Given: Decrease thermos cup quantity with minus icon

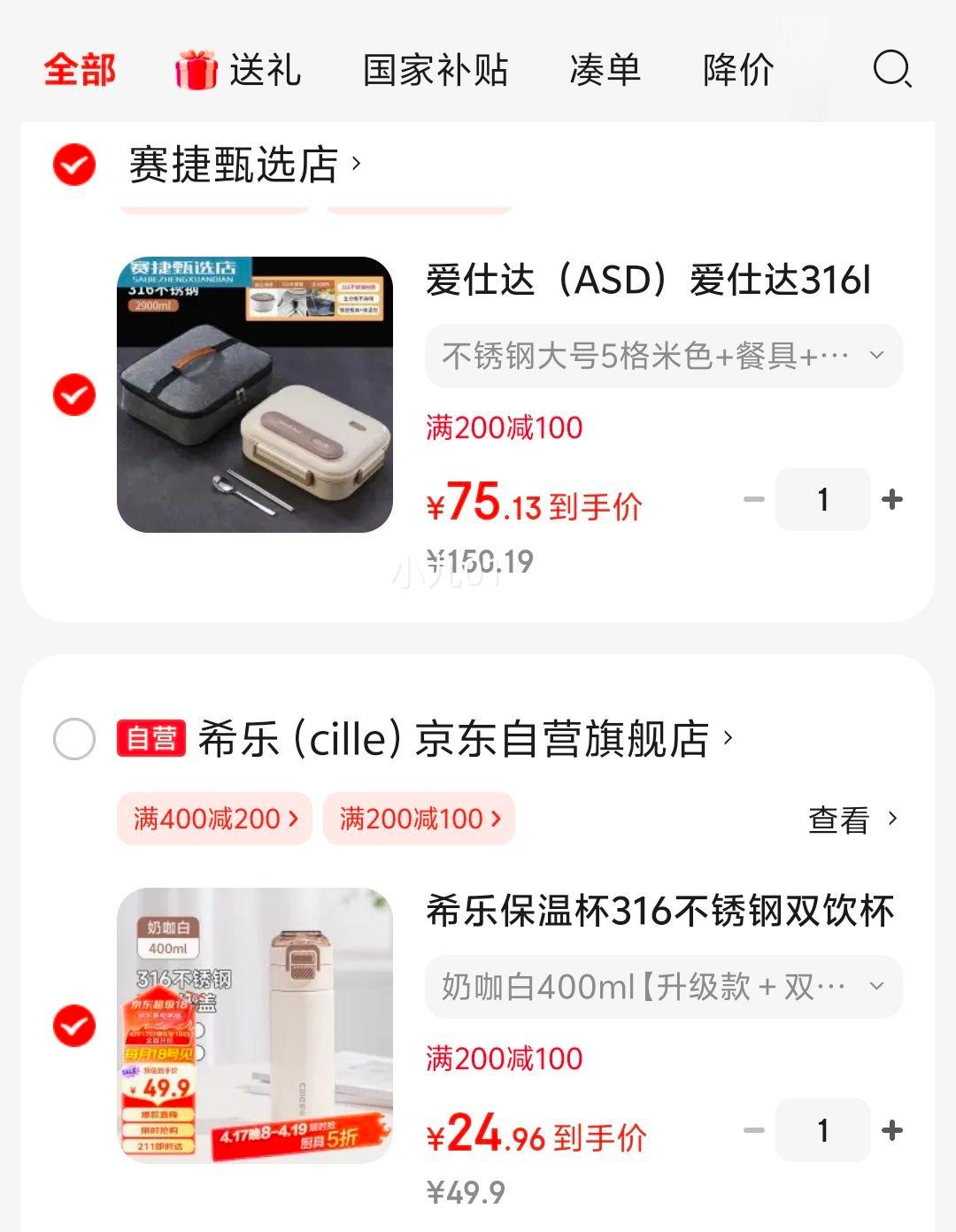Looking at the screenshot, I should [x=754, y=1130].
